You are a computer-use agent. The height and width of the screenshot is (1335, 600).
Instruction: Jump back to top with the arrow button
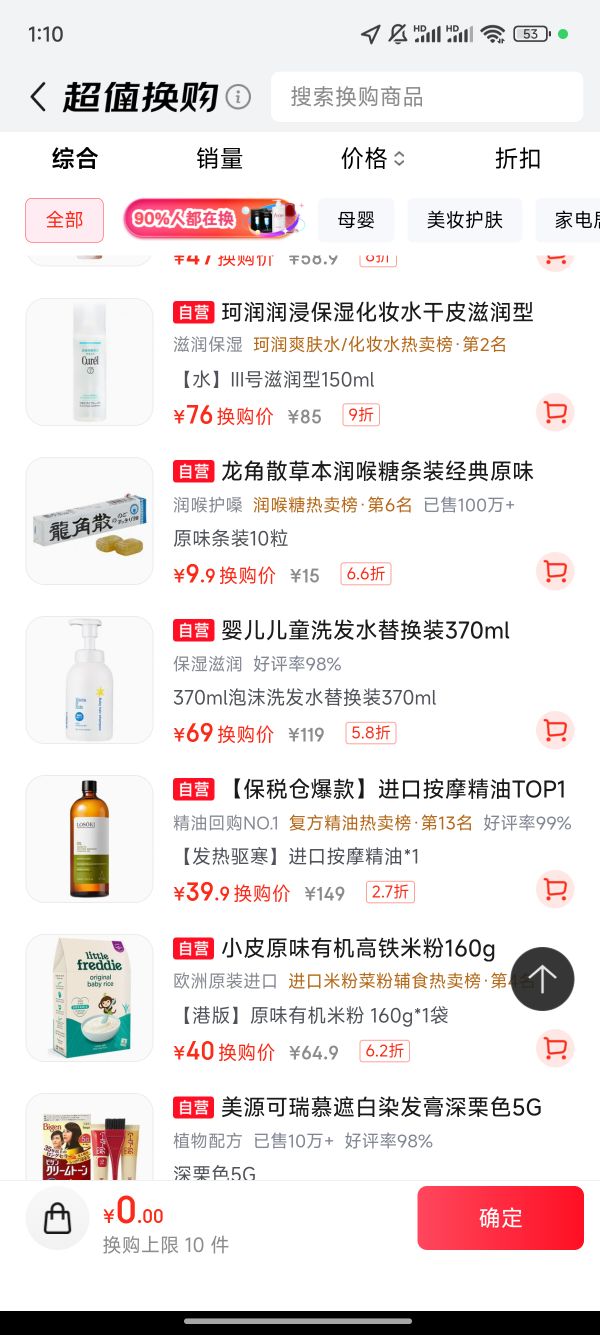(543, 979)
